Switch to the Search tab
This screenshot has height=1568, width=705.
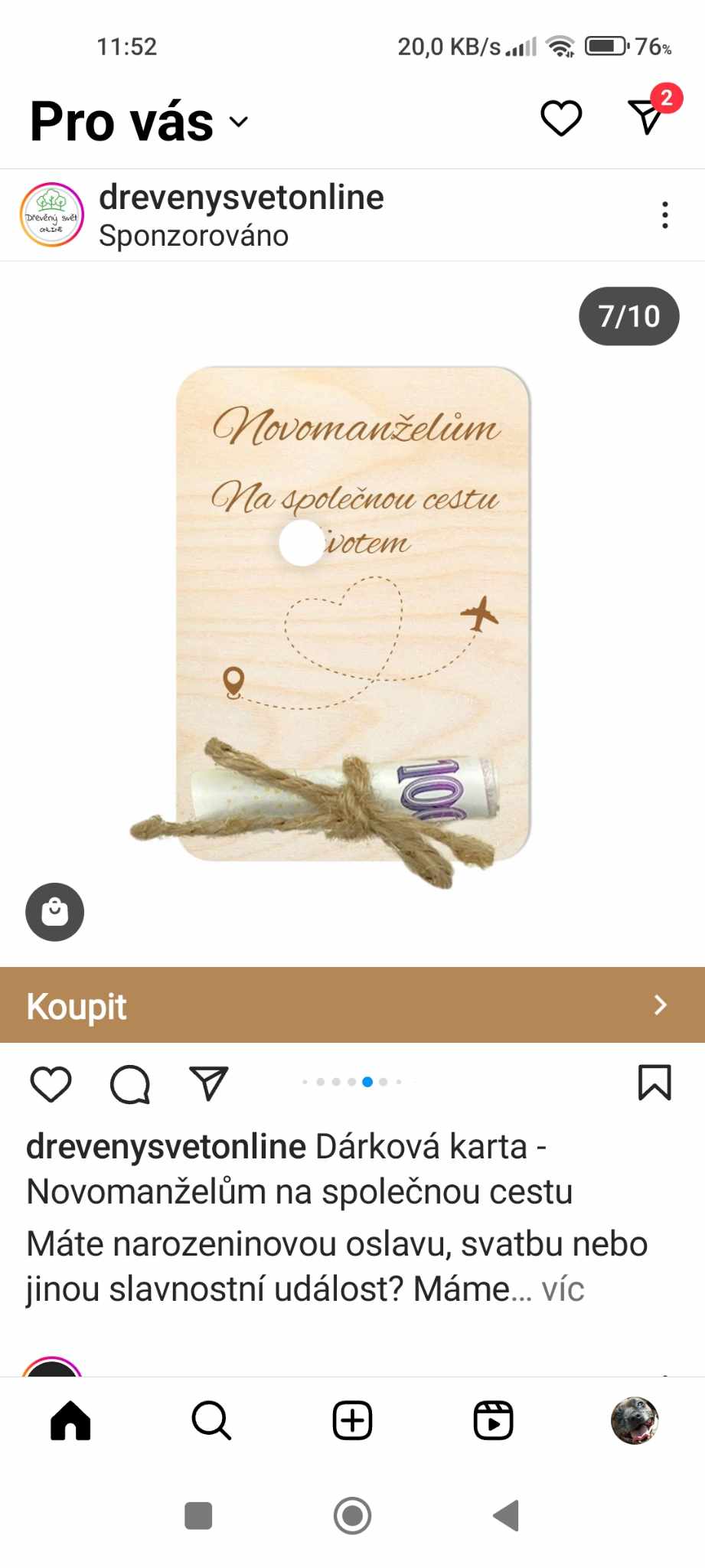click(211, 1421)
